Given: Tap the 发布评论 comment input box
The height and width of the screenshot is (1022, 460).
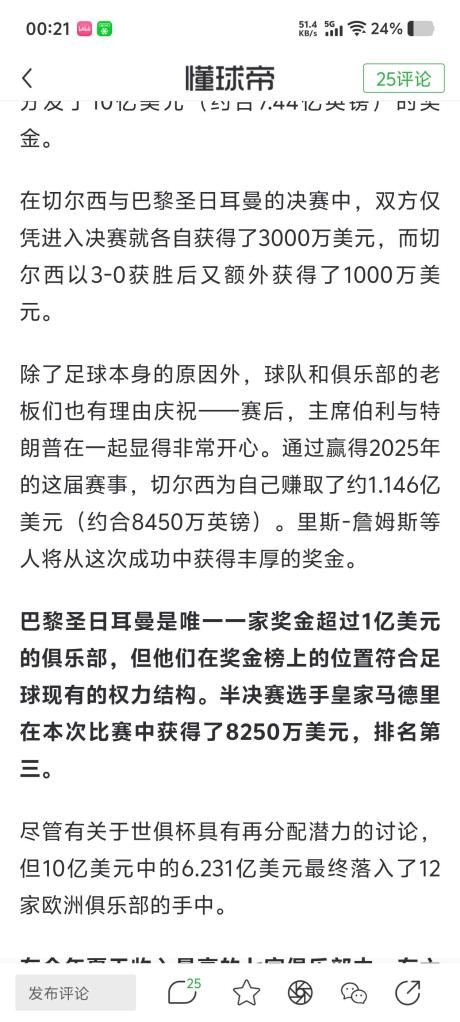Looking at the screenshot, I should coord(76,993).
